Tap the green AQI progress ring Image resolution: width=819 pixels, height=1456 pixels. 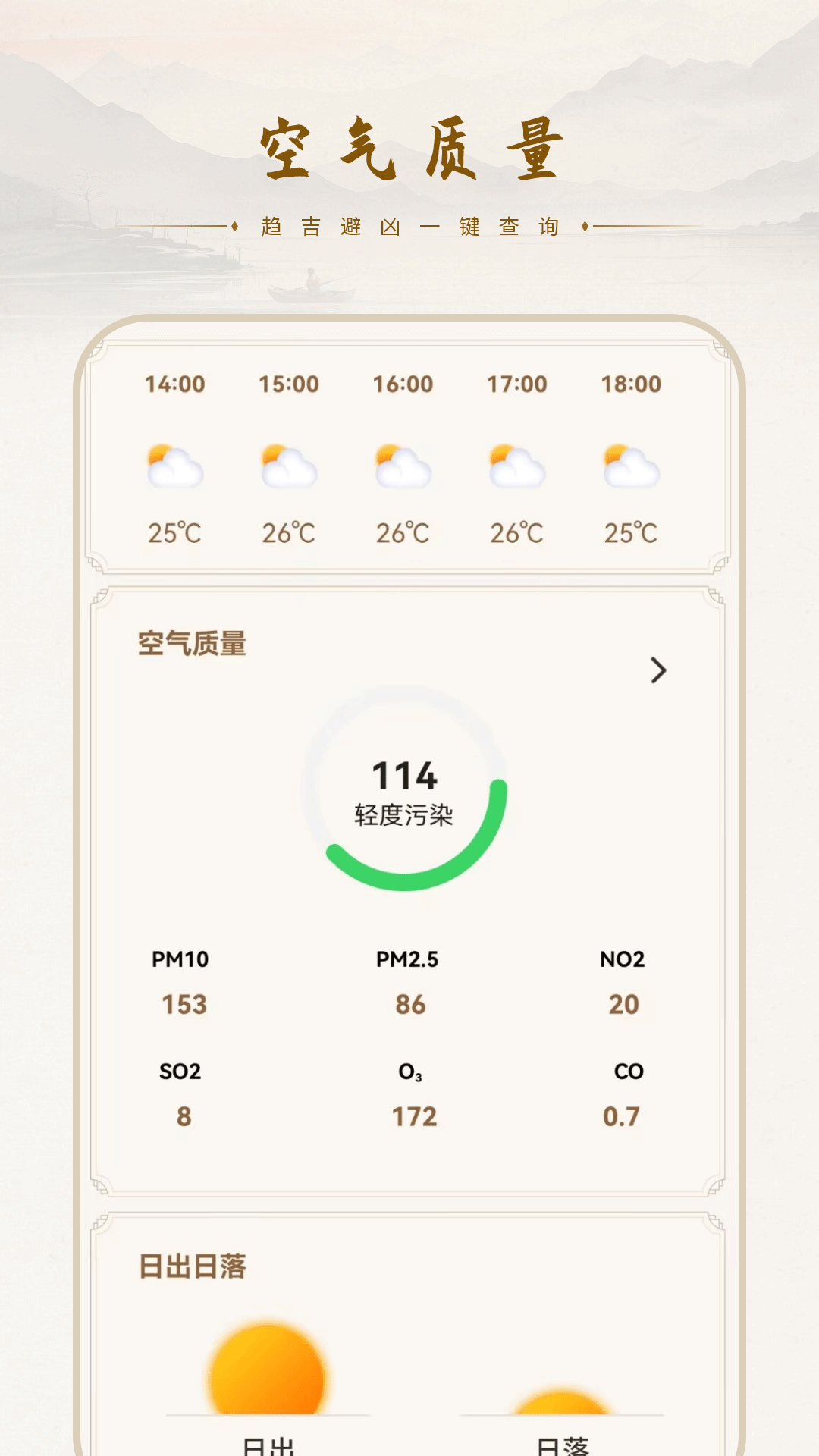(406, 864)
